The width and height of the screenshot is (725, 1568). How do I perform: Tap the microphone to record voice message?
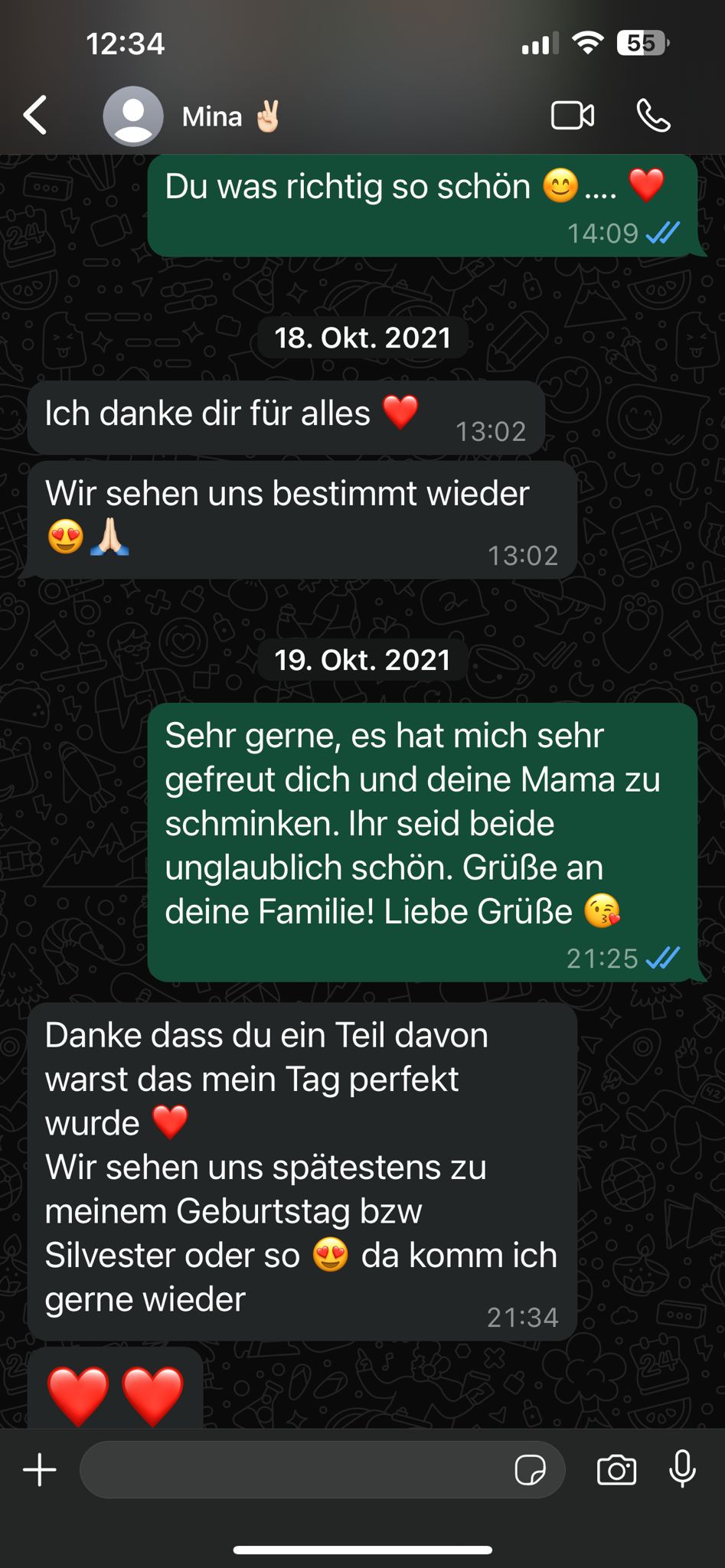pyautogui.click(x=682, y=1469)
